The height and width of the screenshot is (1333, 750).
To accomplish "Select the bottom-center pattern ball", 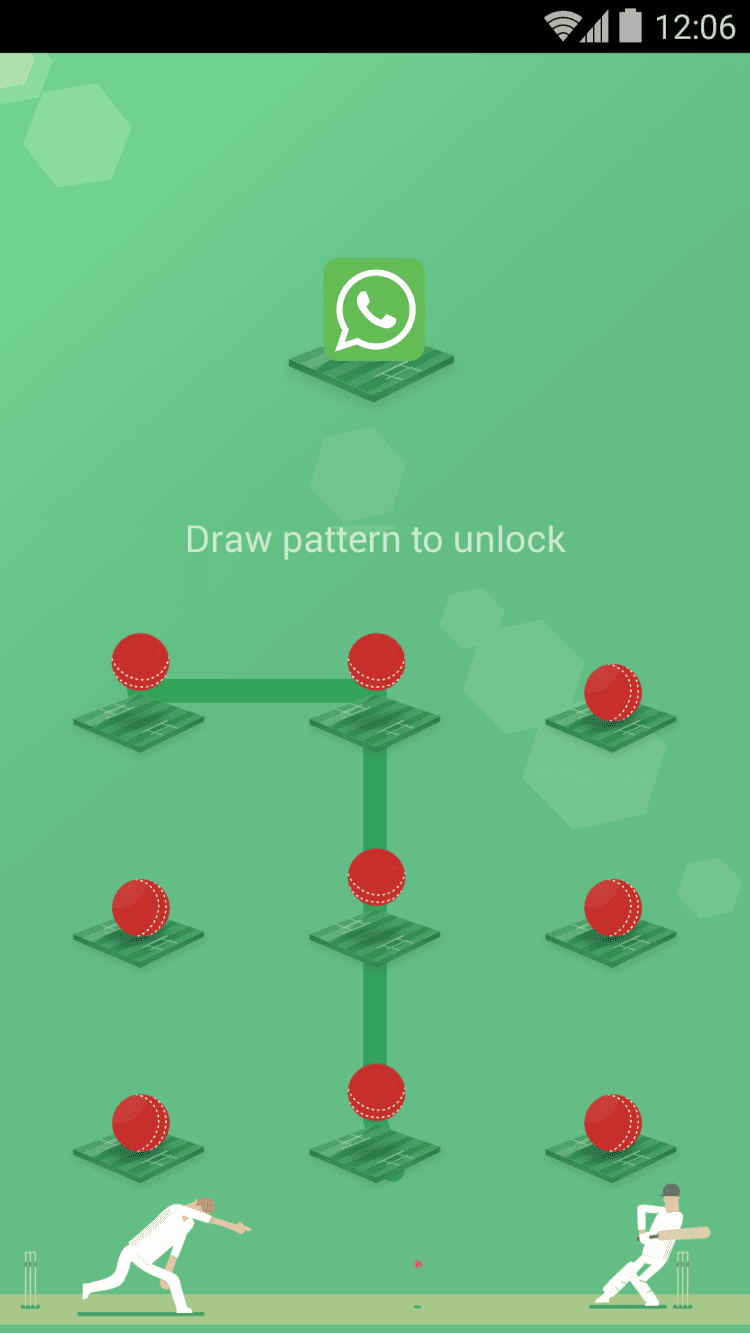I will click(x=376, y=1092).
